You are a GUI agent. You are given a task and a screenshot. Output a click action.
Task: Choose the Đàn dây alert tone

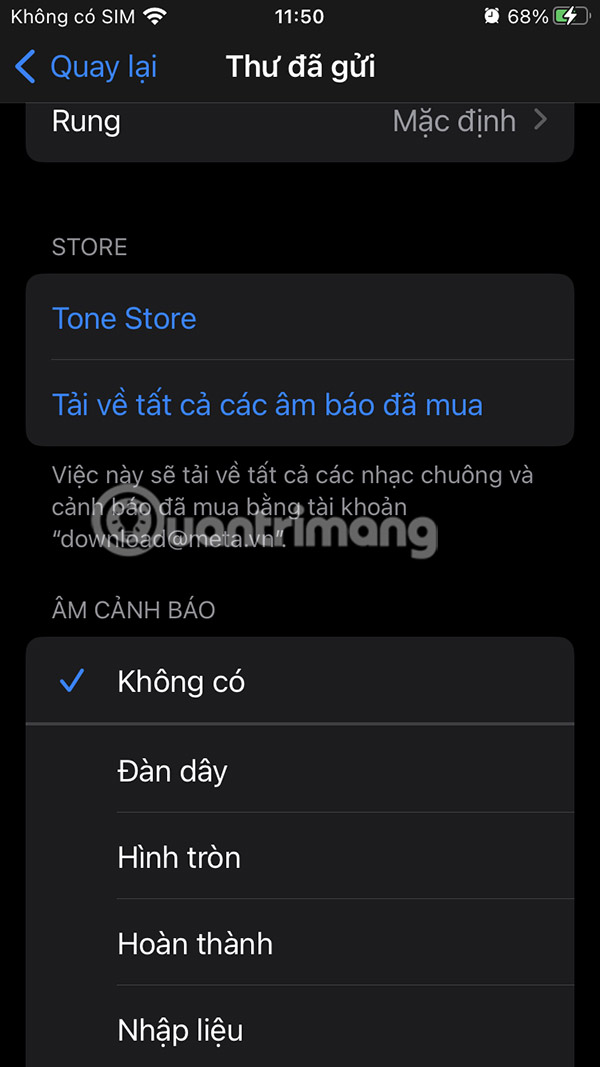[x=173, y=771]
